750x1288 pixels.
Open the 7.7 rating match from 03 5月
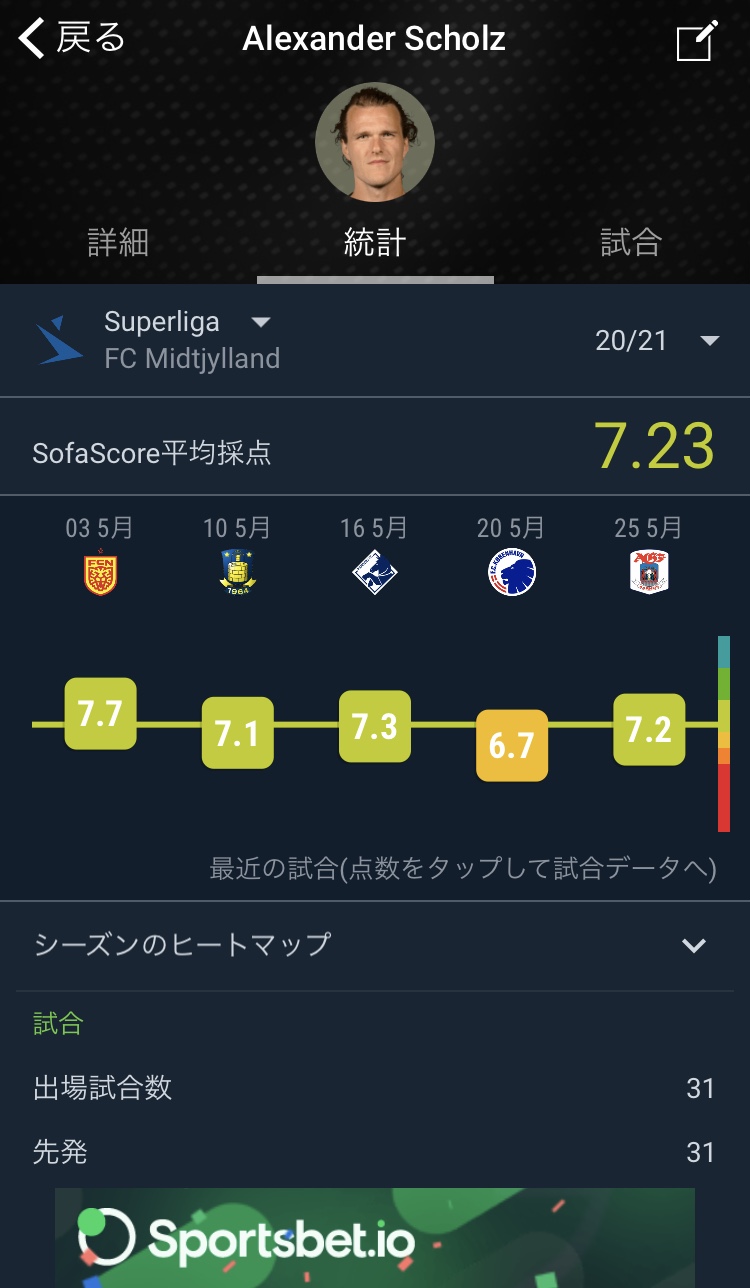(100, 713)
